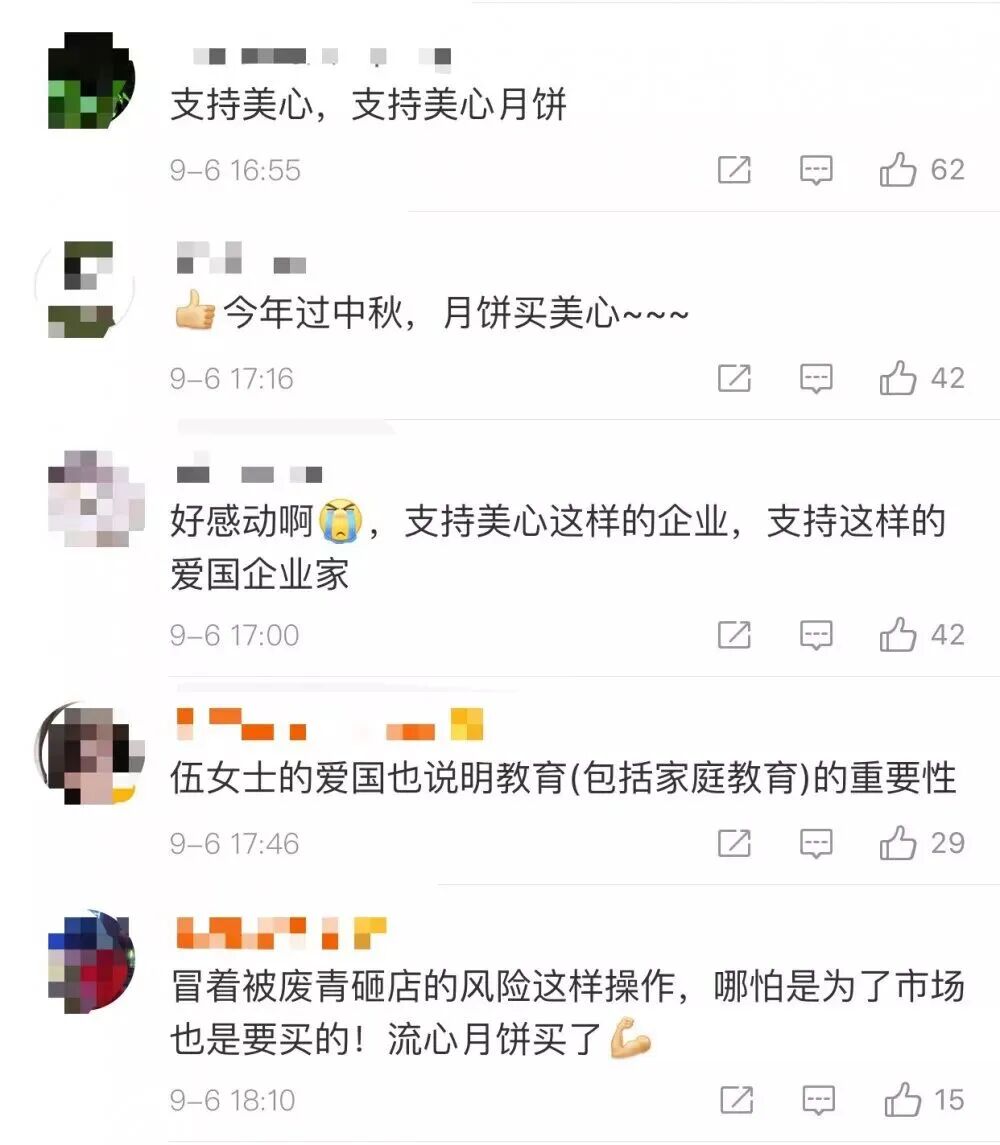Like the comment "支持美心,支持美心月饼"

pos(898,171)
